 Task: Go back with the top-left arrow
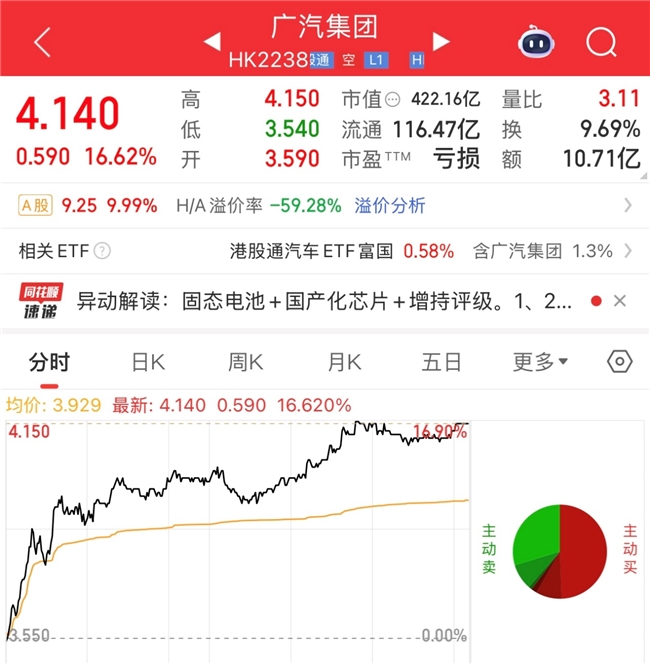42,42
